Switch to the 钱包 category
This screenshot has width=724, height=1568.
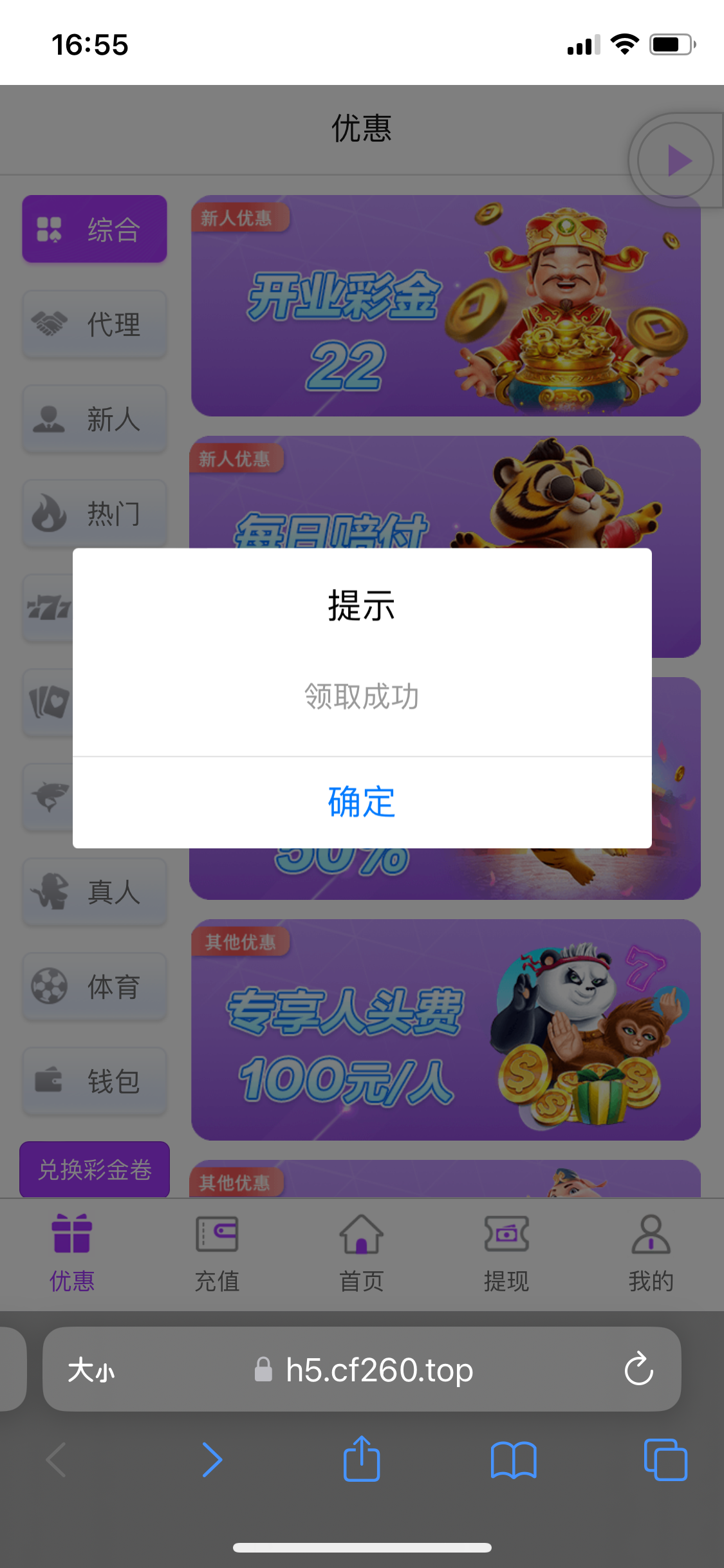(95, 1081)
